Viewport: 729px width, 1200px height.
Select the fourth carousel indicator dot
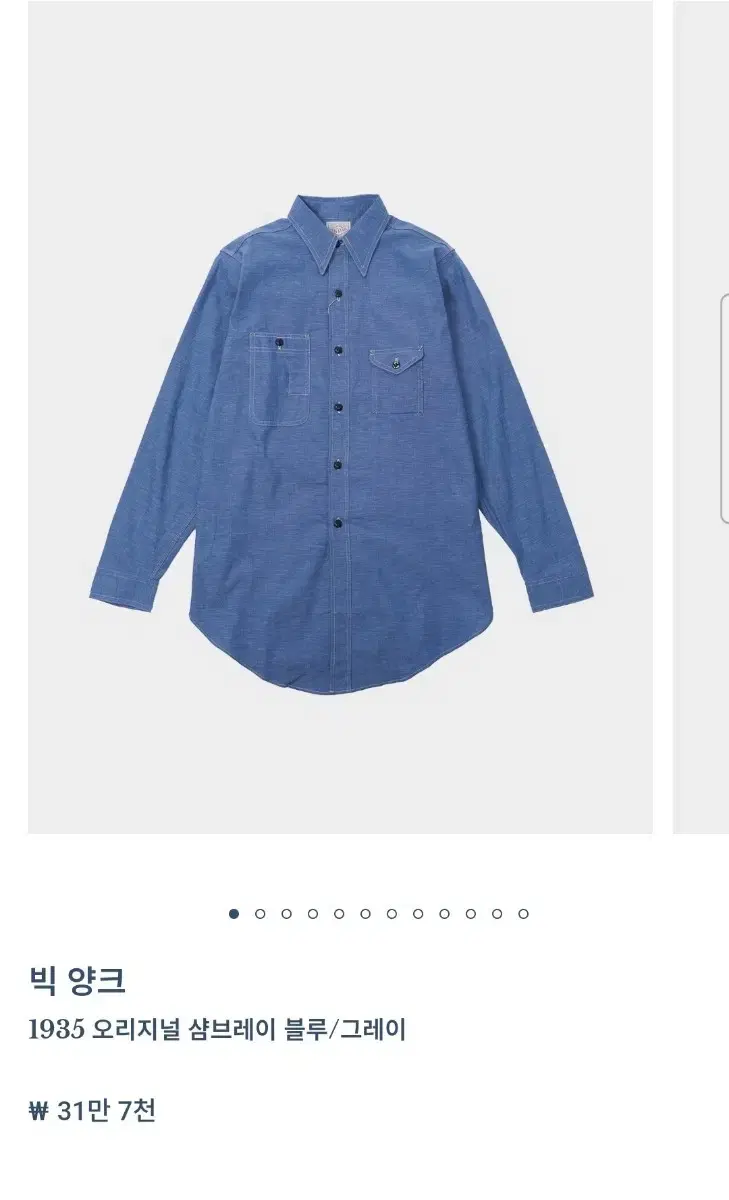pyautogui.click(x=313, y=912)
